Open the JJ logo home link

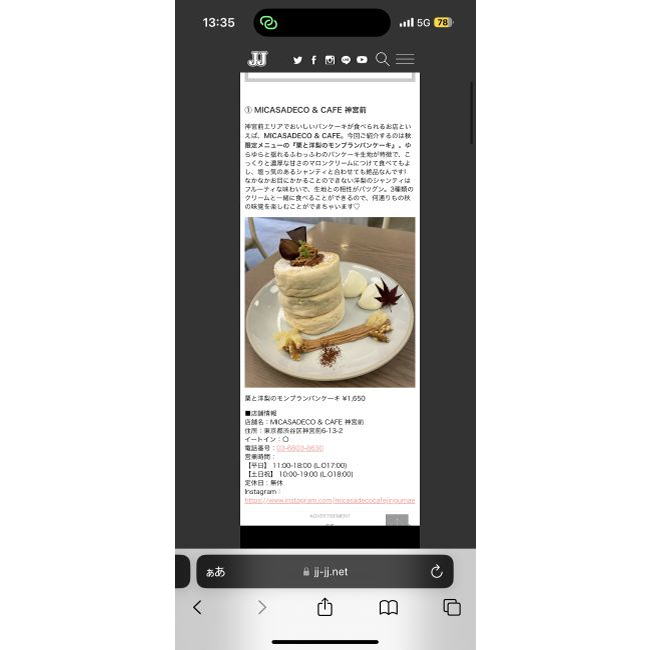(x=258, y=59)
